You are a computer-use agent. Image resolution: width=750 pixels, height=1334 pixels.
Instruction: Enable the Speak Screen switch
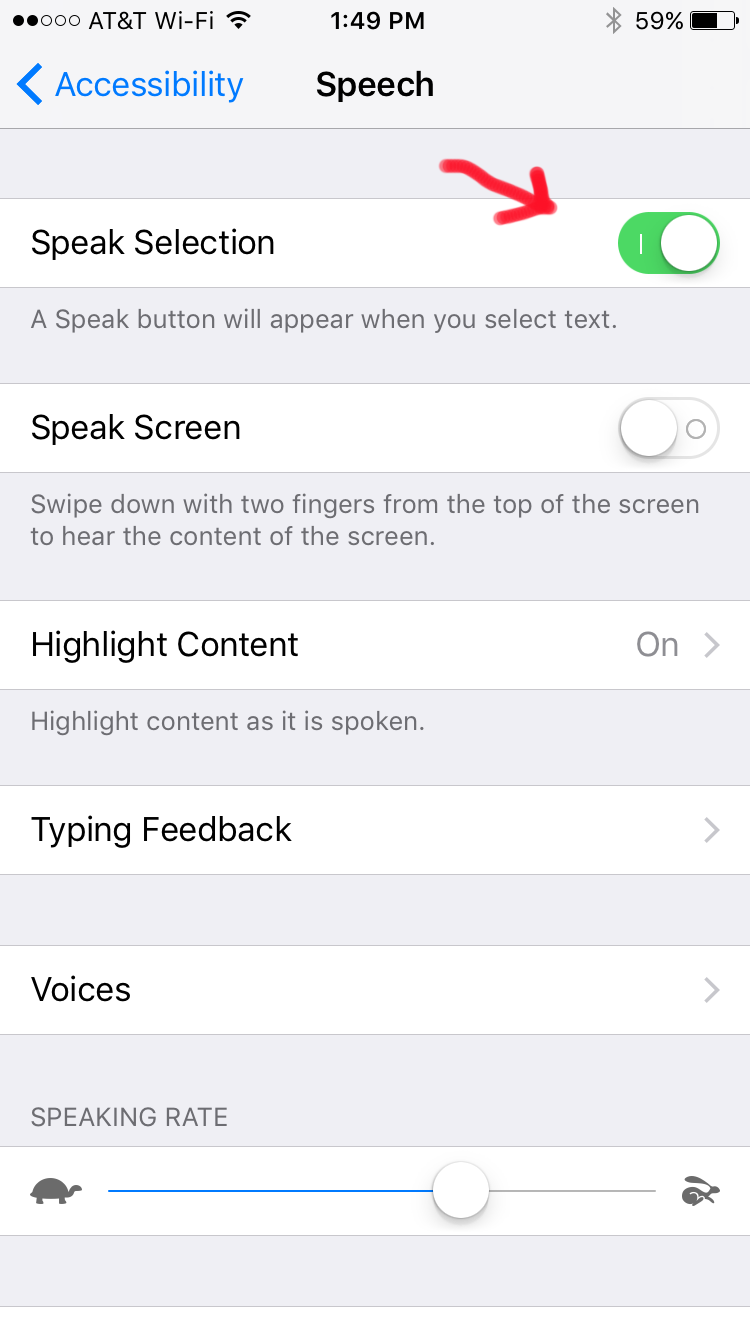click(x=669, y=428)
